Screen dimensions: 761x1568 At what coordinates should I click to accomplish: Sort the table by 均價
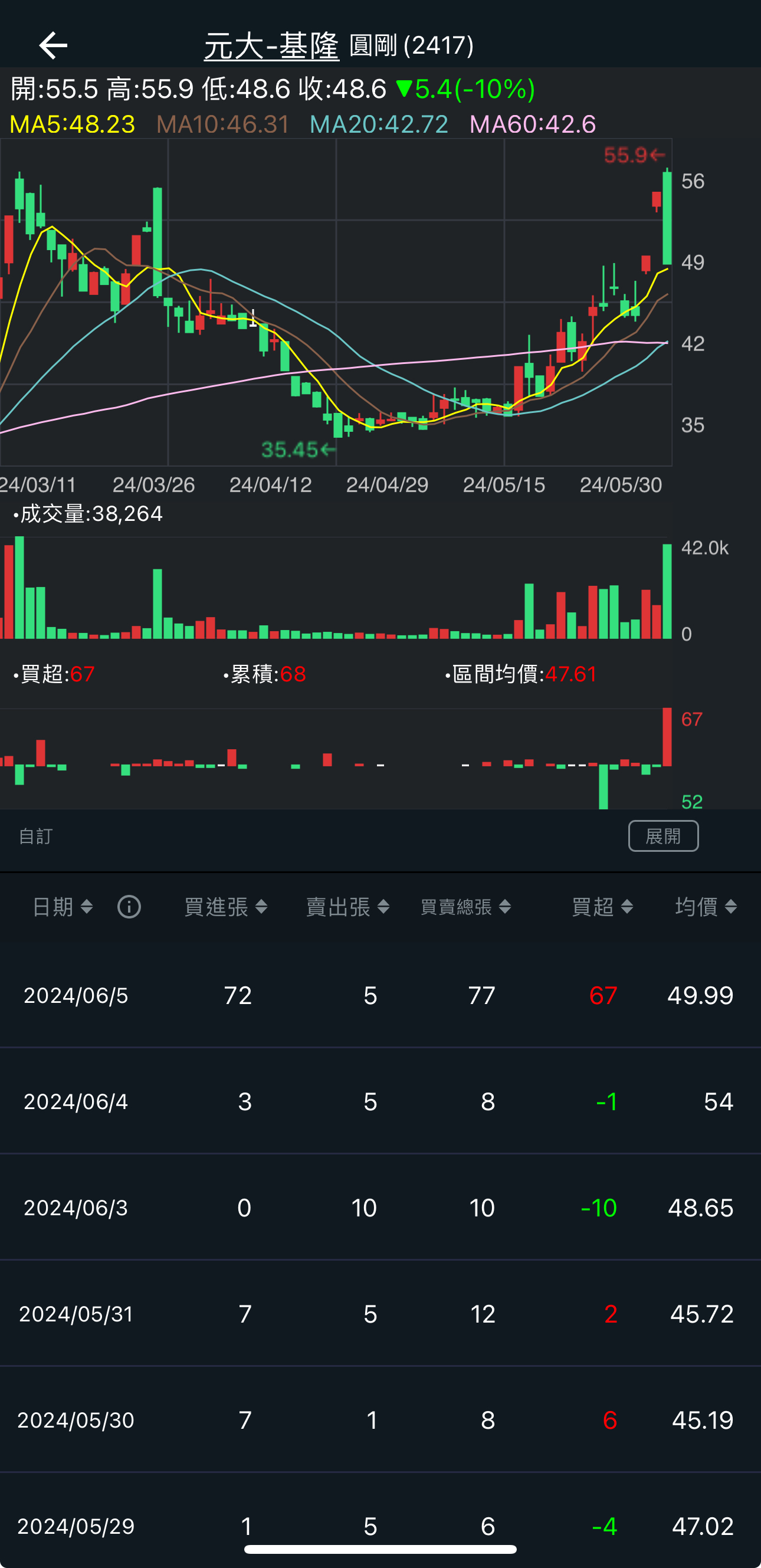pos(706,907)
